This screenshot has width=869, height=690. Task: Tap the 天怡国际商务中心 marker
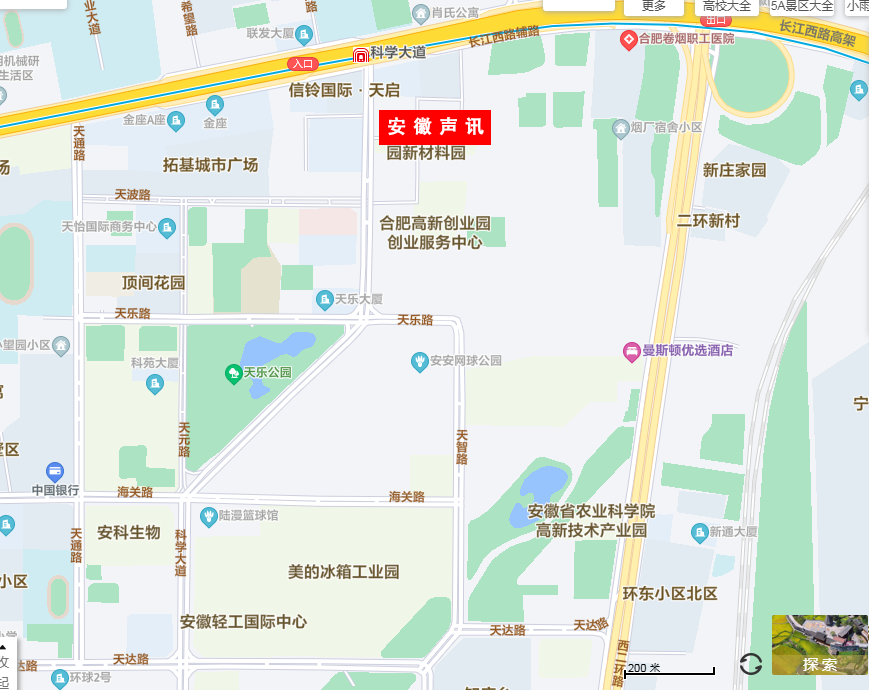pos(167,227)
